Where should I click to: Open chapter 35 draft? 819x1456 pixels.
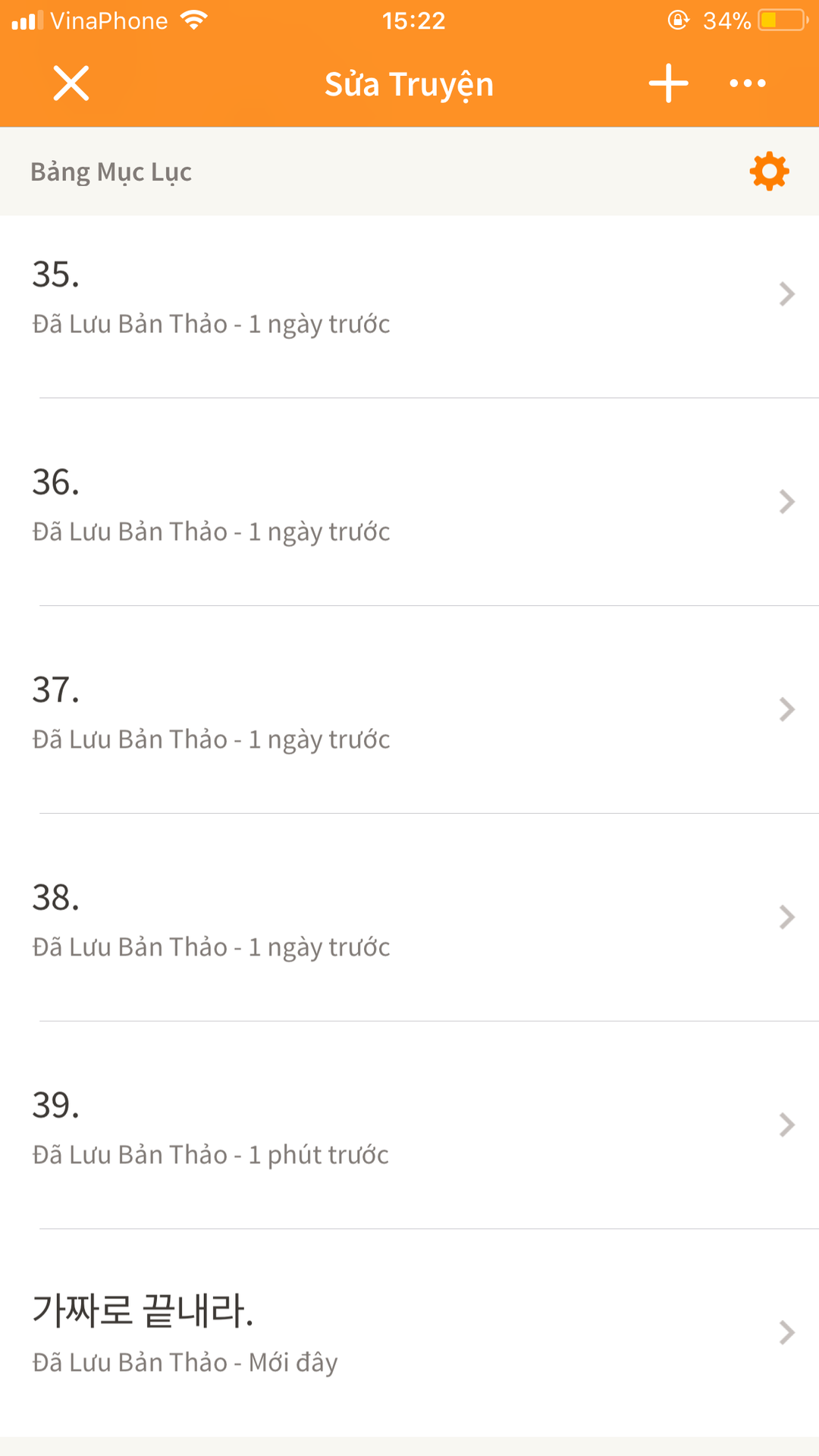(409, 295)
